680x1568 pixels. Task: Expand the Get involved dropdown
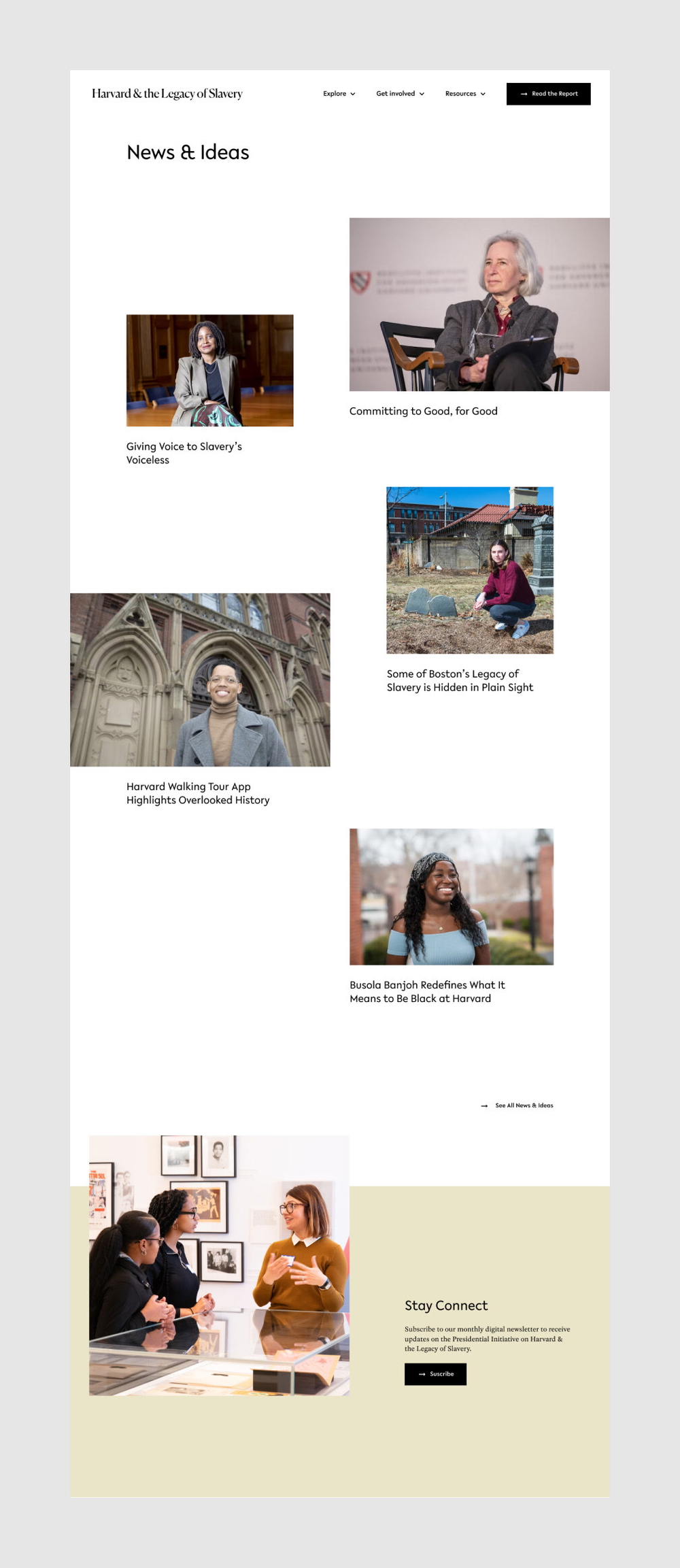[400, 94]
